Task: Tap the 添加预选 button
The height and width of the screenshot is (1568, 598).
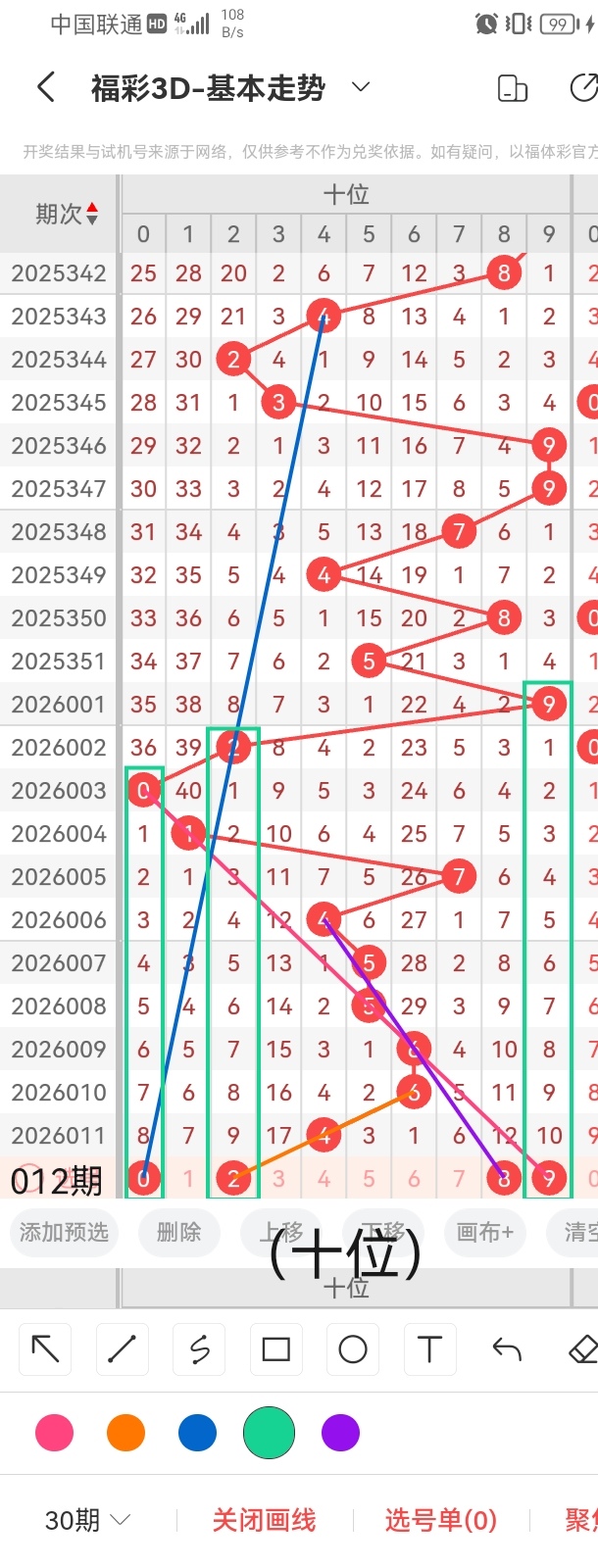Action: pyautogui.click(x=64, y=1232)
